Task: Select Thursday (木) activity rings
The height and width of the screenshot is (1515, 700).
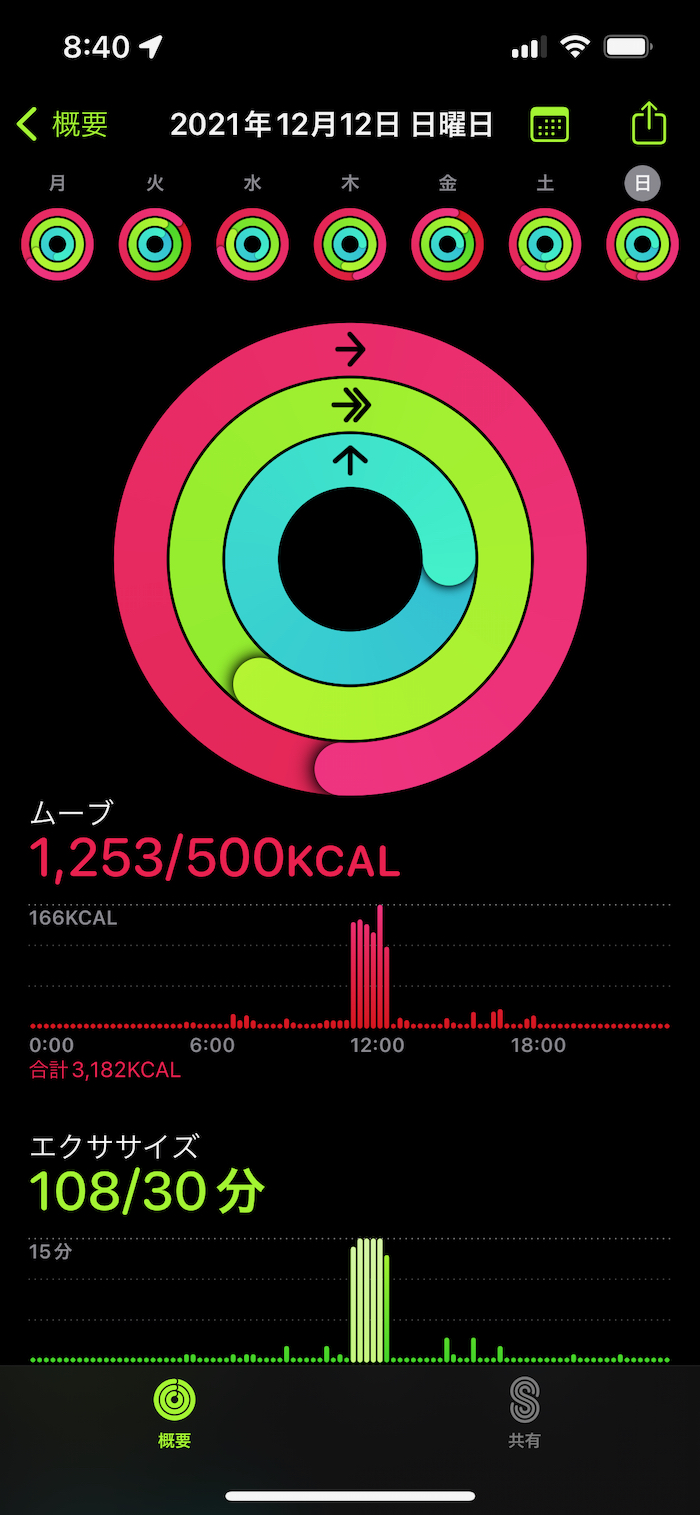Action: 350,244
